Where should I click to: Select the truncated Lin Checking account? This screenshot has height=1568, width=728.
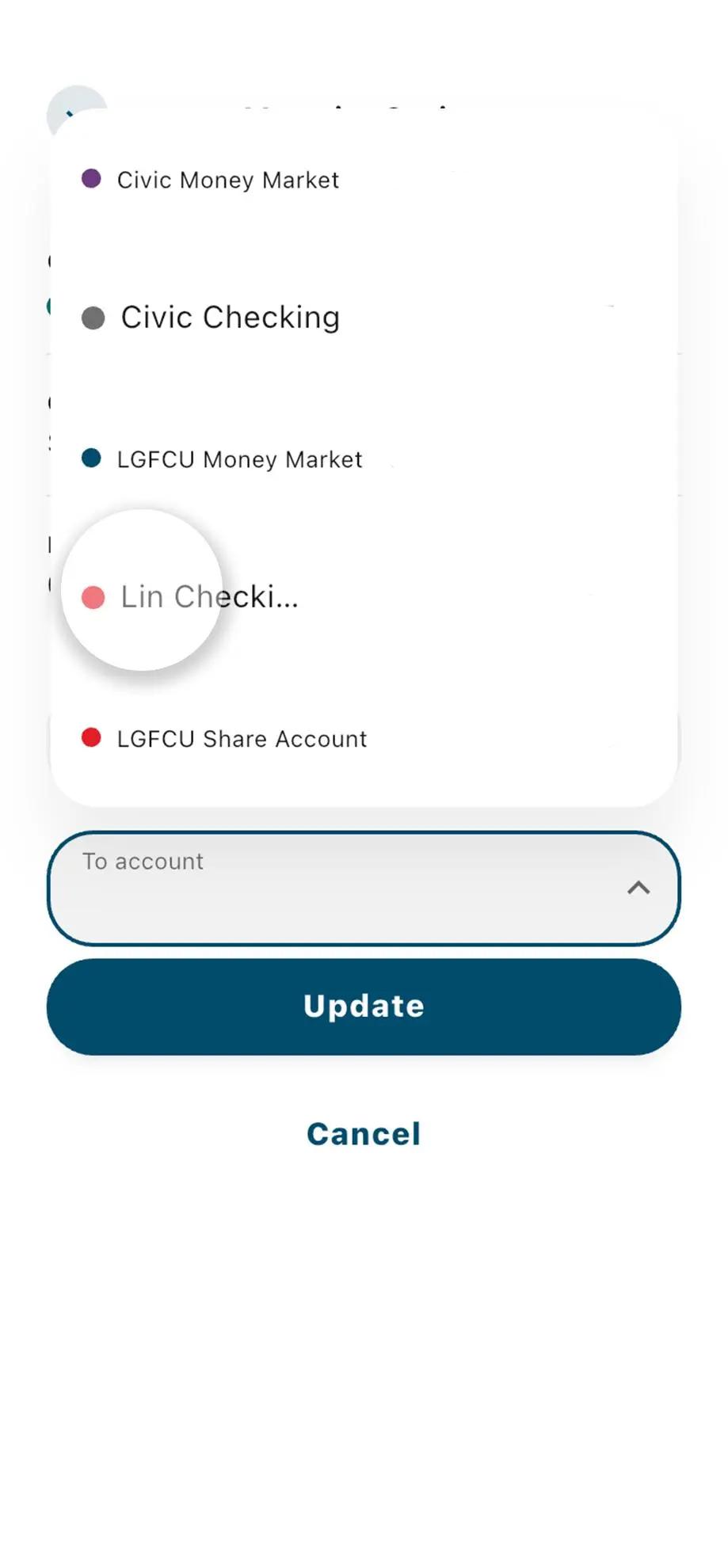coord(208,597)
